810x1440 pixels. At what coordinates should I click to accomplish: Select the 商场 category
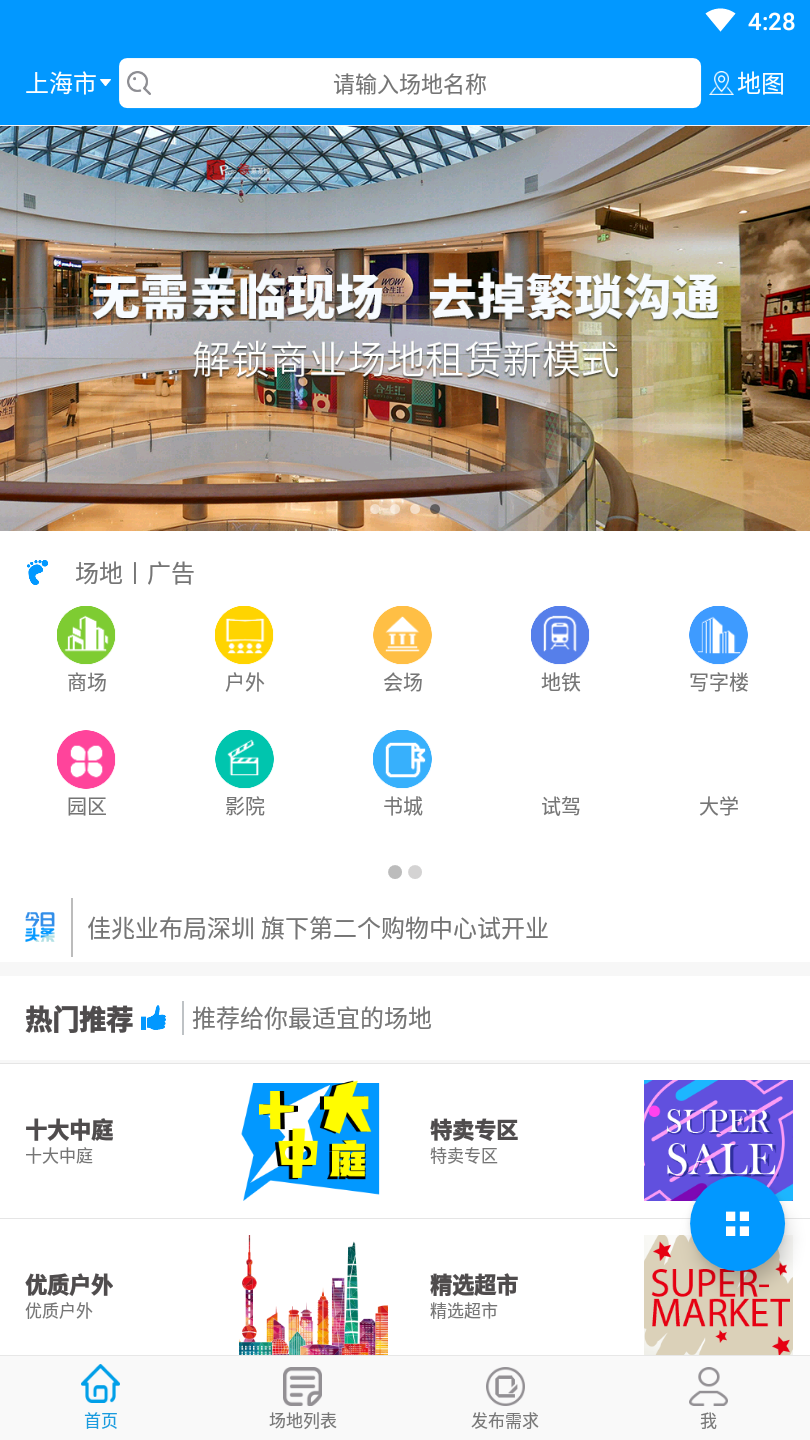point(86,651)
